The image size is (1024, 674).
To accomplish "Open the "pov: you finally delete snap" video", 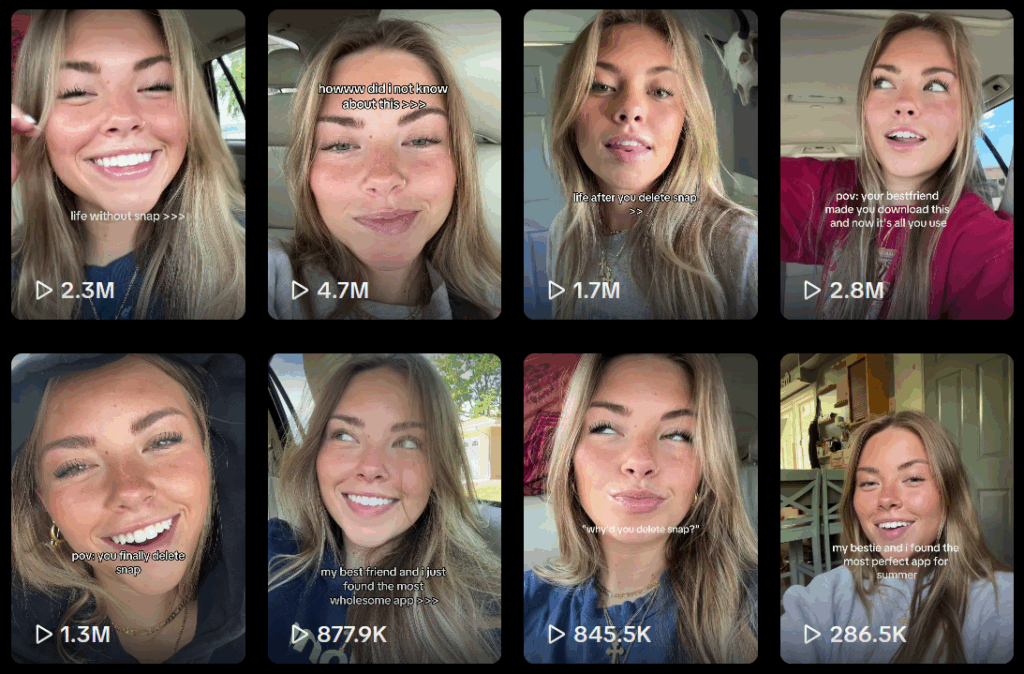I will coord(128,508).
